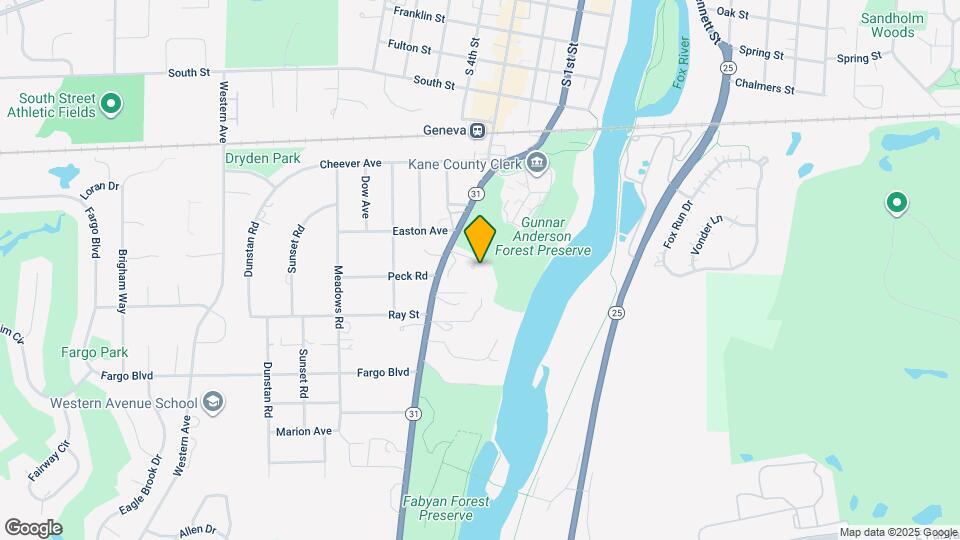Open the Google logo link

(33, 527)
